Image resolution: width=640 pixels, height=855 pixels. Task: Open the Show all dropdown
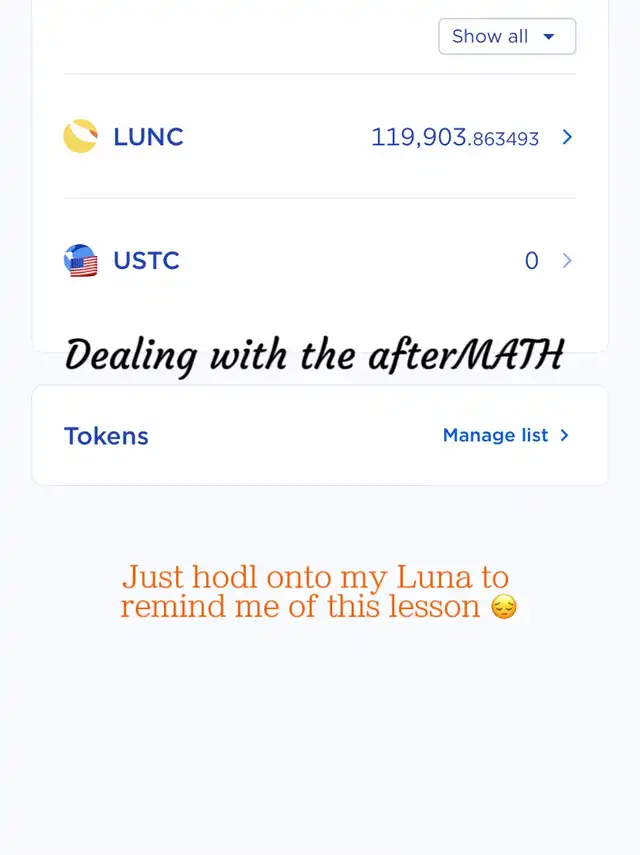[x=506, y=36]
